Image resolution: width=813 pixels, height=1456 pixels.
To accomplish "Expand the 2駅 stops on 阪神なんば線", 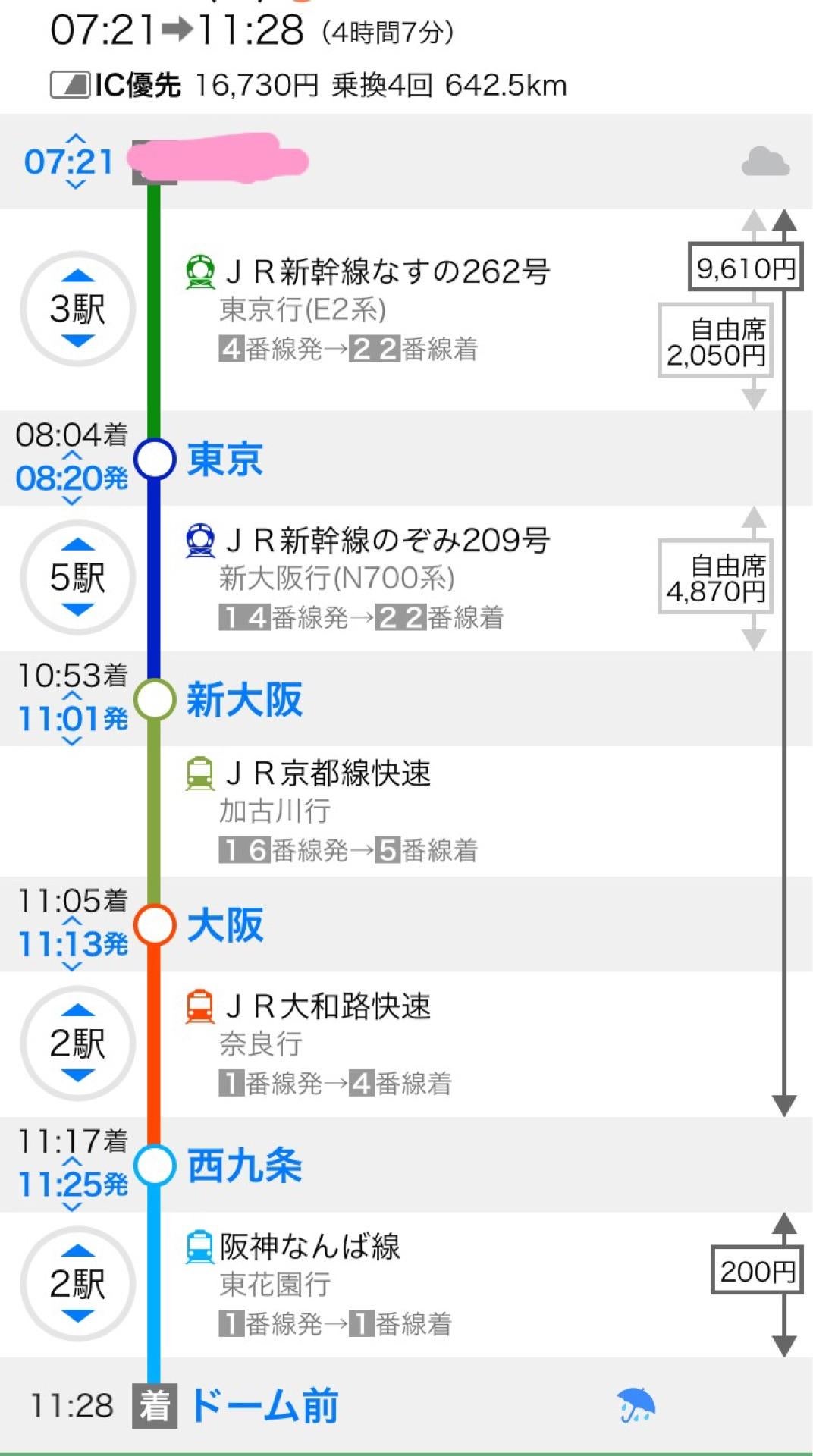I will (x=77, y=1283).
